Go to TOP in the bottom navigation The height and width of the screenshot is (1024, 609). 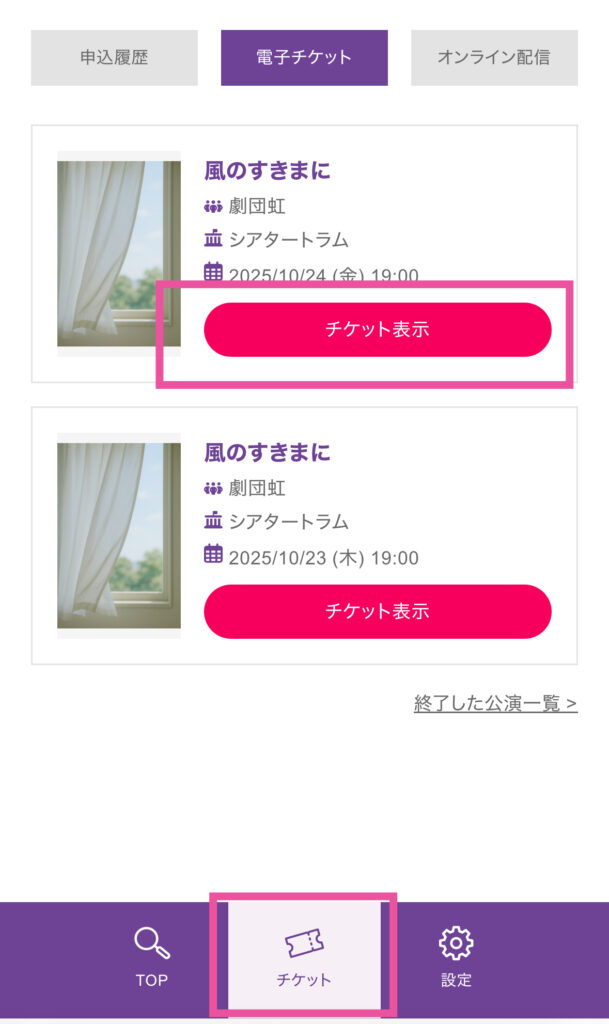click(x=152, y=957)
